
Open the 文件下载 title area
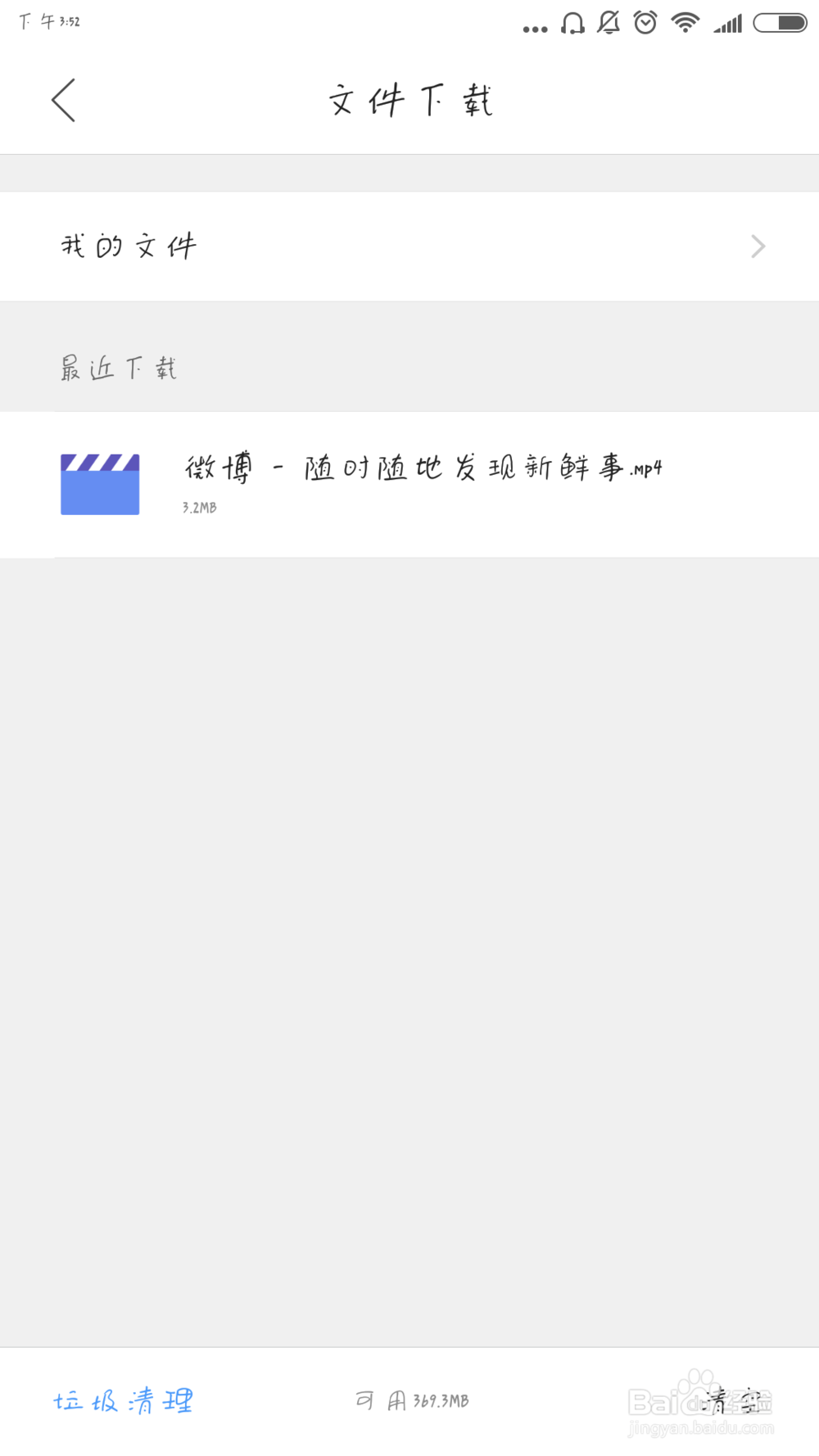click(409, 99)
